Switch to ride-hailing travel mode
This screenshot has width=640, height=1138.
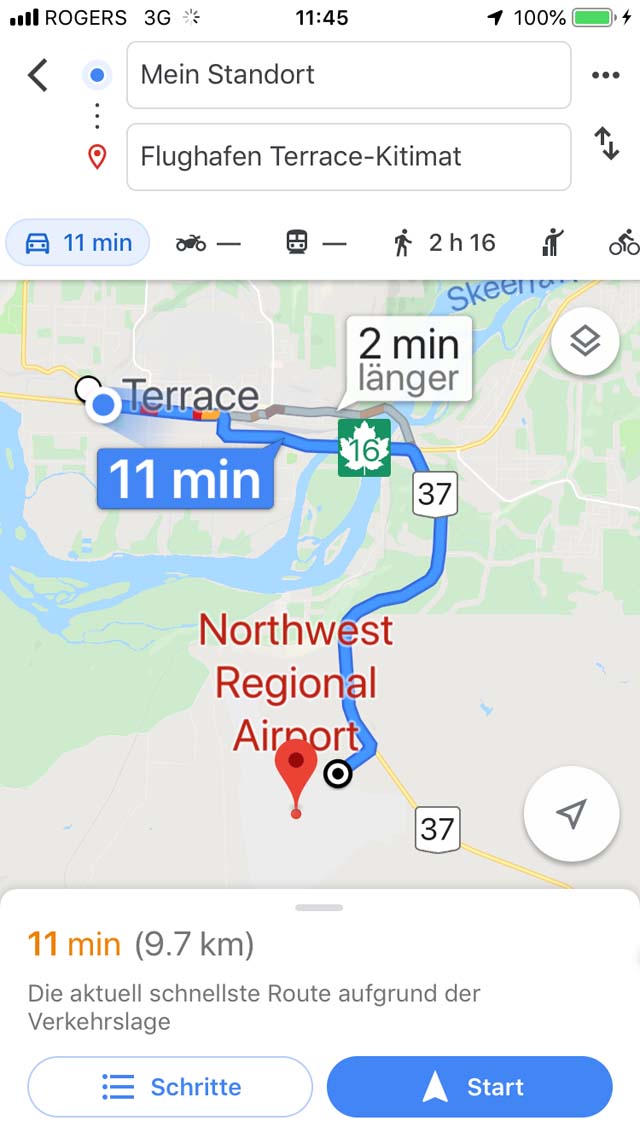(x=553, y=243)
